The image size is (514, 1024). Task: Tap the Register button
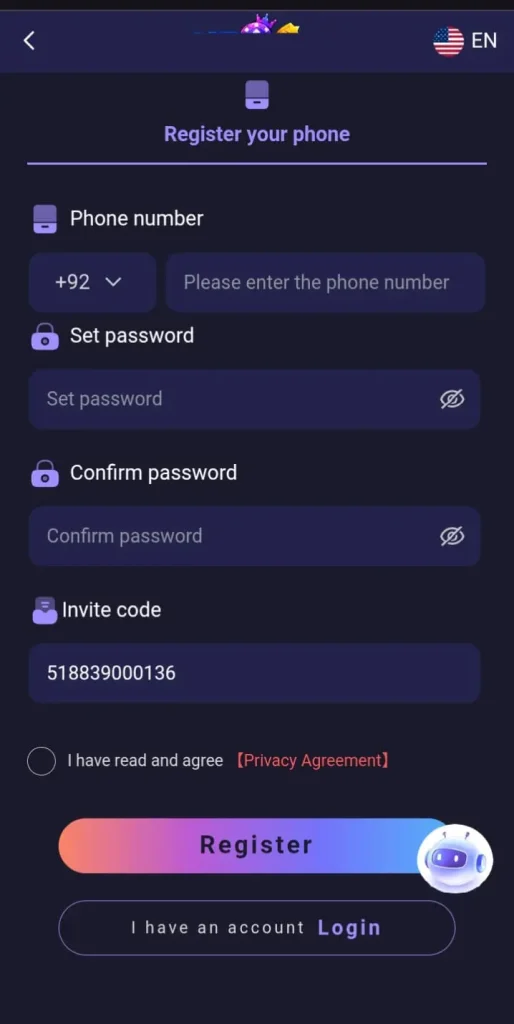[255, 845]
